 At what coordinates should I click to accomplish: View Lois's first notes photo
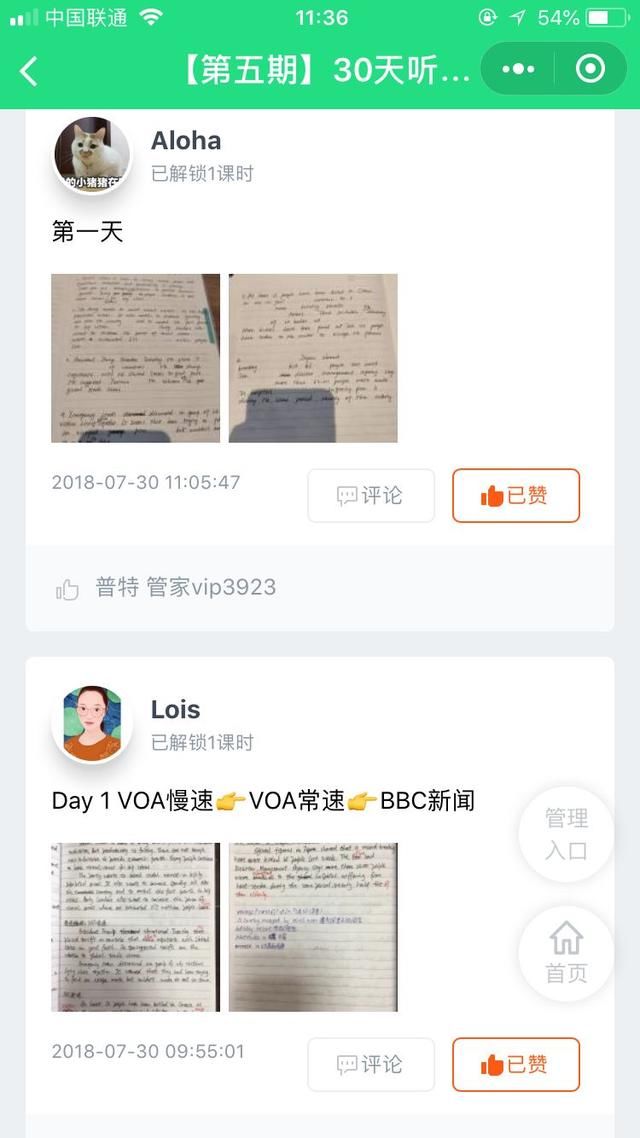136,927
